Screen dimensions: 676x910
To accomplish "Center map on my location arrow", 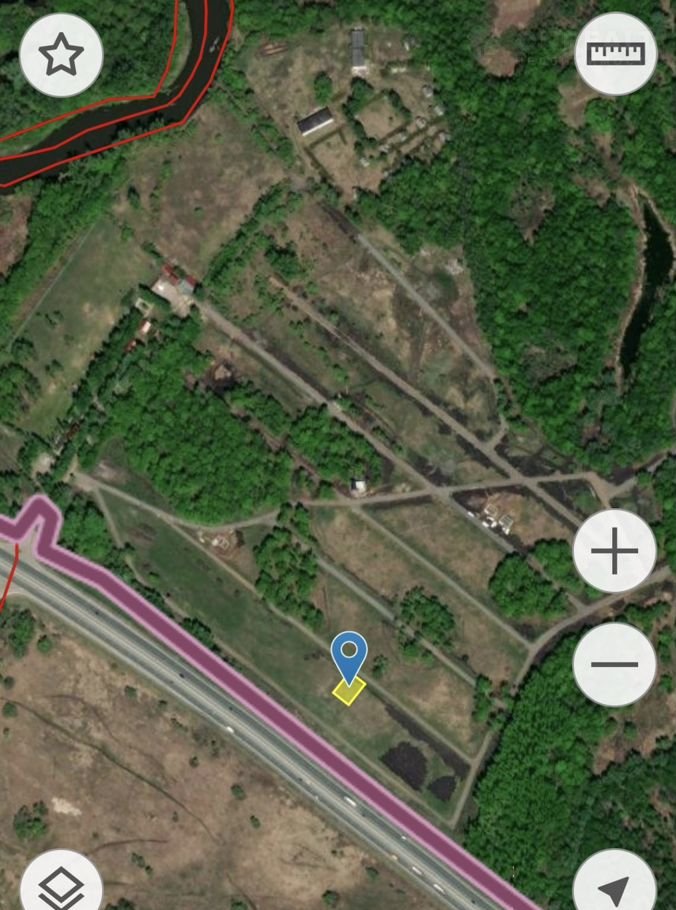I will tap(615, 887).
